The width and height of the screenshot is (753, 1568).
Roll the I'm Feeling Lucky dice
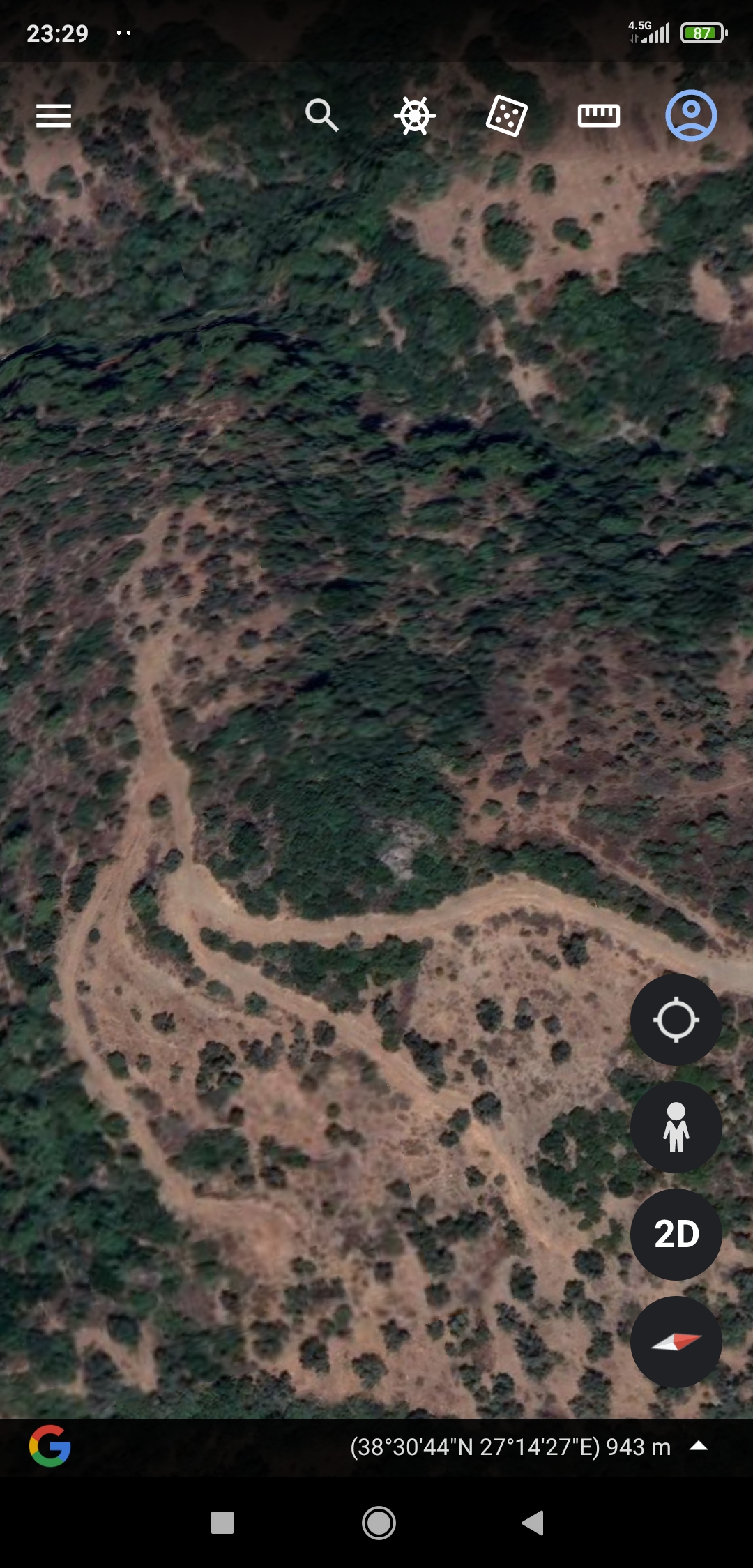(x=507, y=115)
